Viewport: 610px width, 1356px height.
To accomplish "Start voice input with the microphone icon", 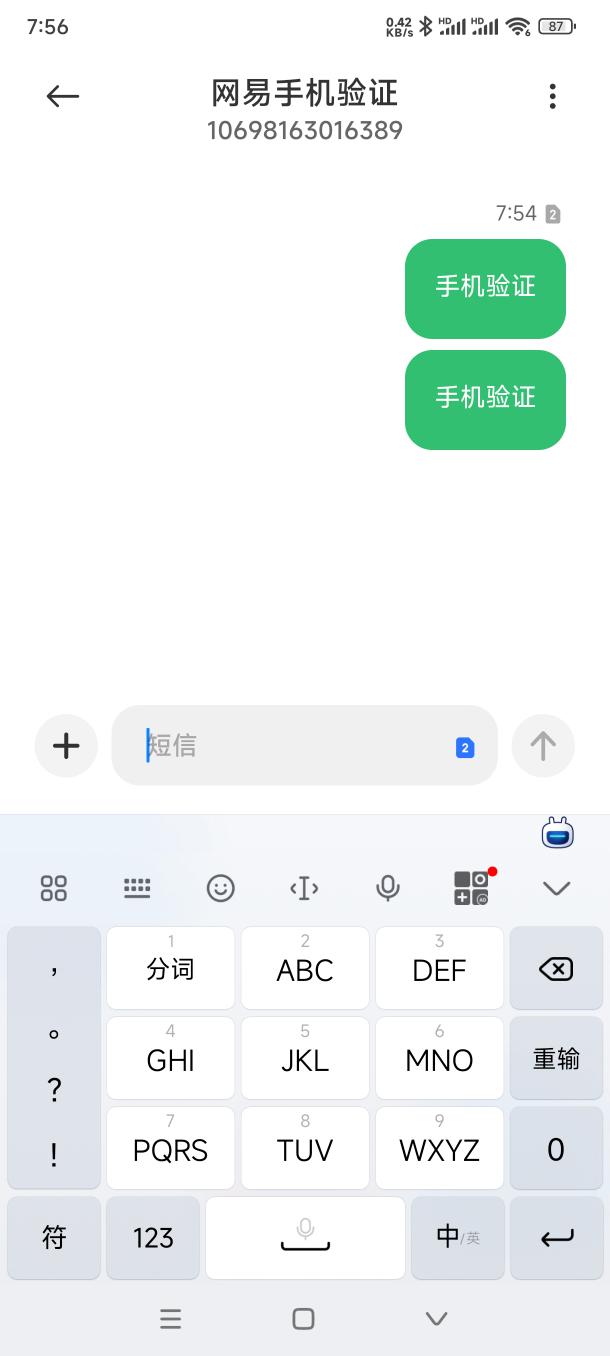I will (388, 888).
